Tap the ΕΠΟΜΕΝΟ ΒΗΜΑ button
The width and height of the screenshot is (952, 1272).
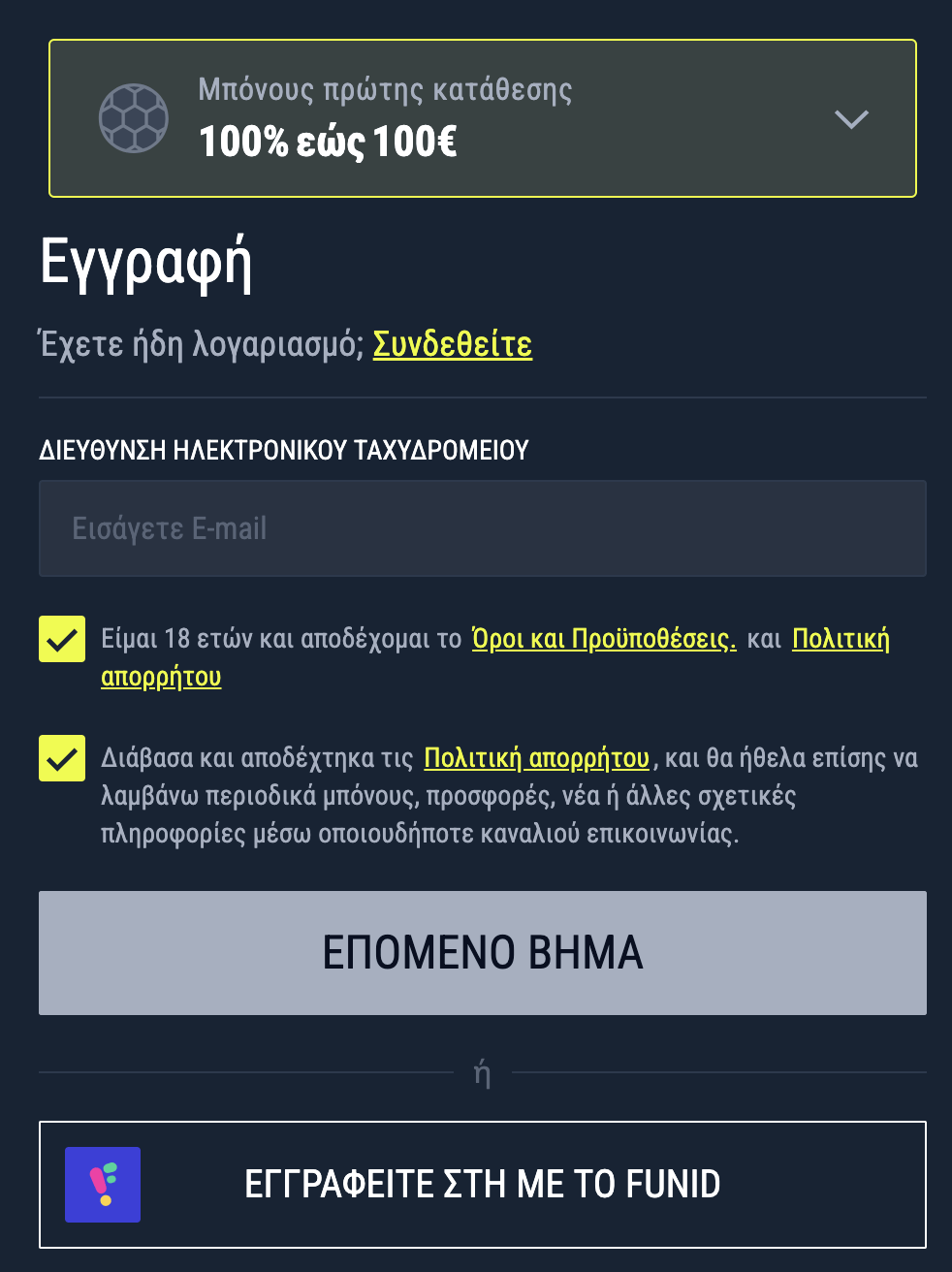[x=482, y=953]
